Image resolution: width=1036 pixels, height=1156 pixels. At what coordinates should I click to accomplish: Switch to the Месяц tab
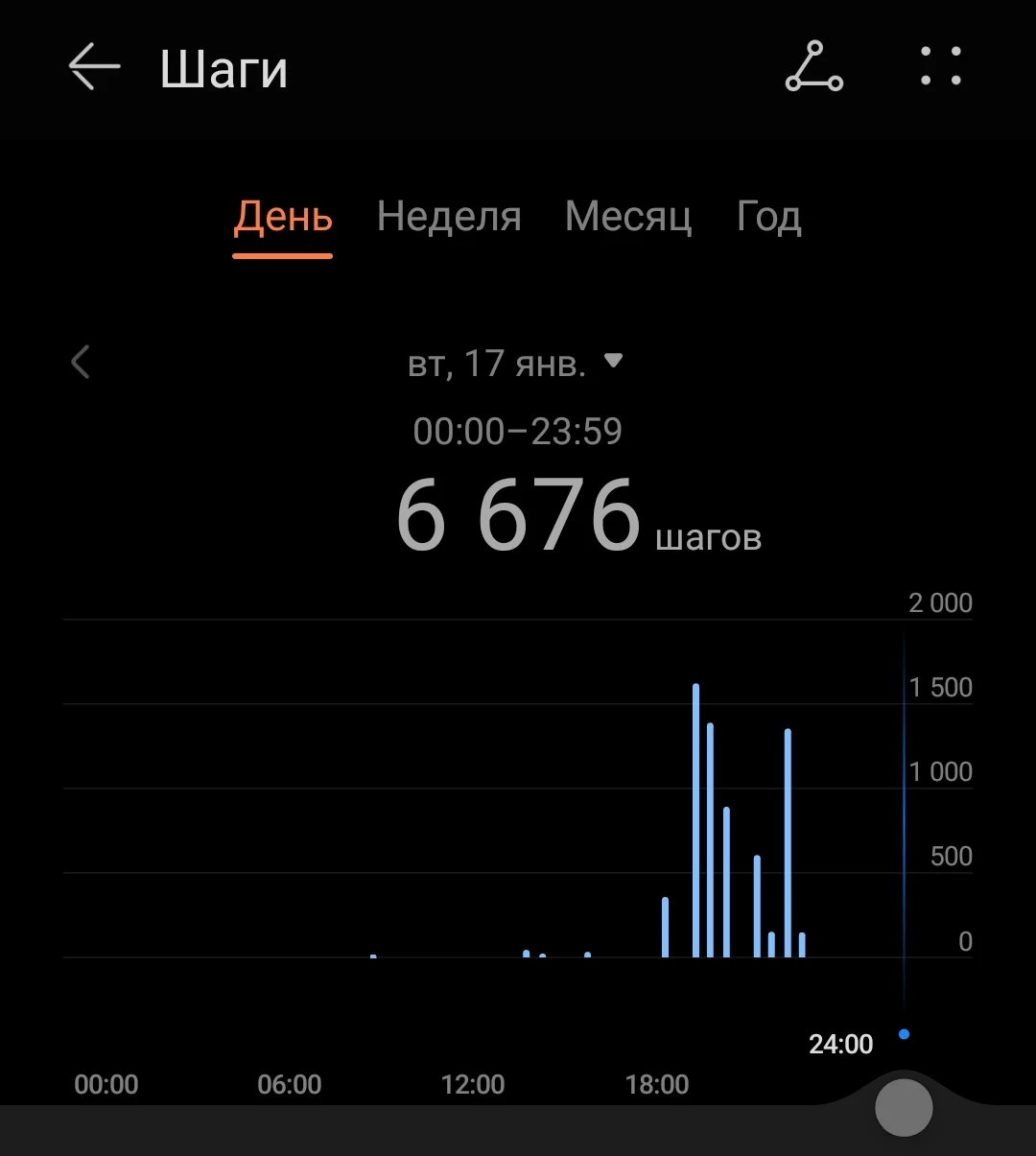tap(628, 217)
